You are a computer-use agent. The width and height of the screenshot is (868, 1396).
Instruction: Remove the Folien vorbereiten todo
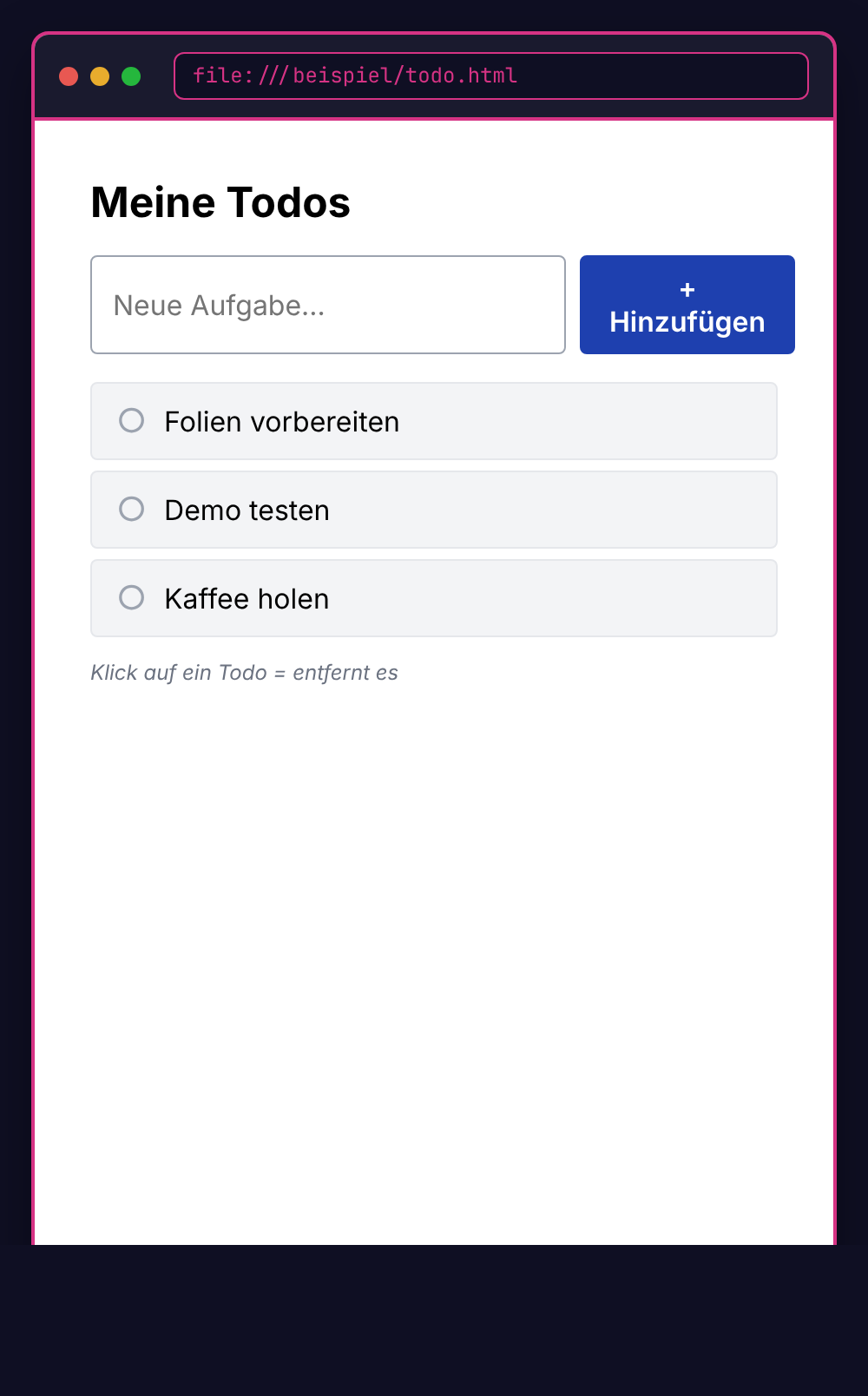pyautogui.click(x=434, y=421)
